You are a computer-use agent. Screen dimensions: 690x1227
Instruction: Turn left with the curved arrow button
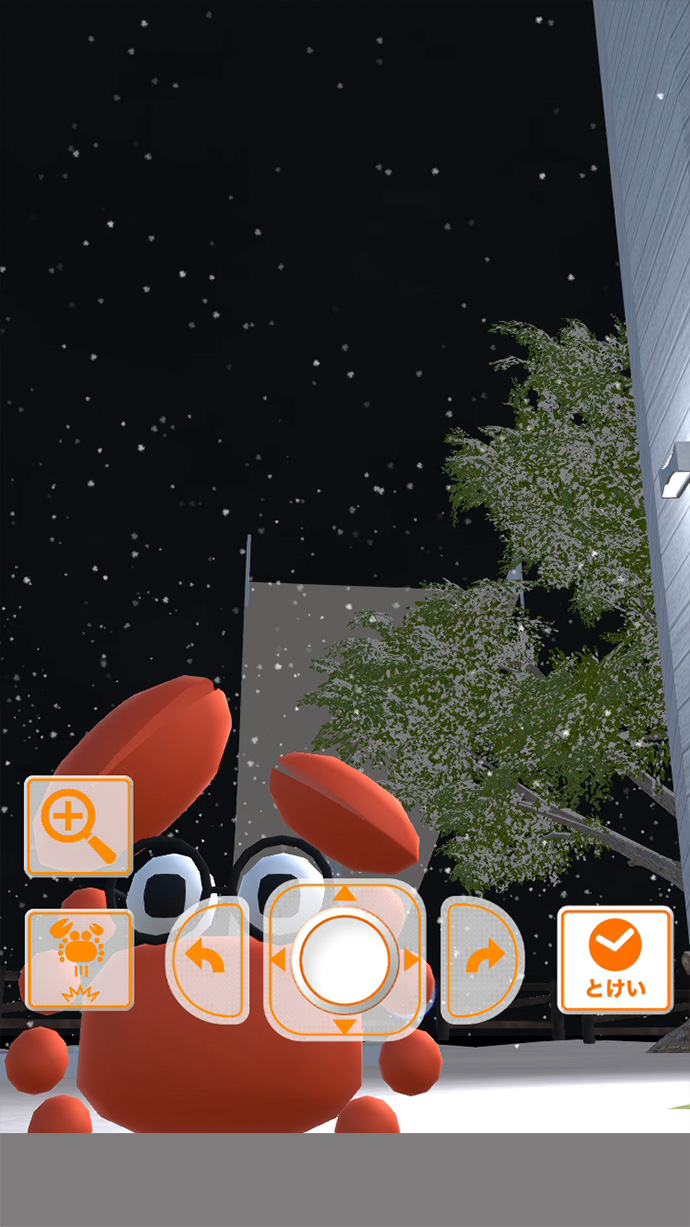pyautogui.click(x=207, y=960)
